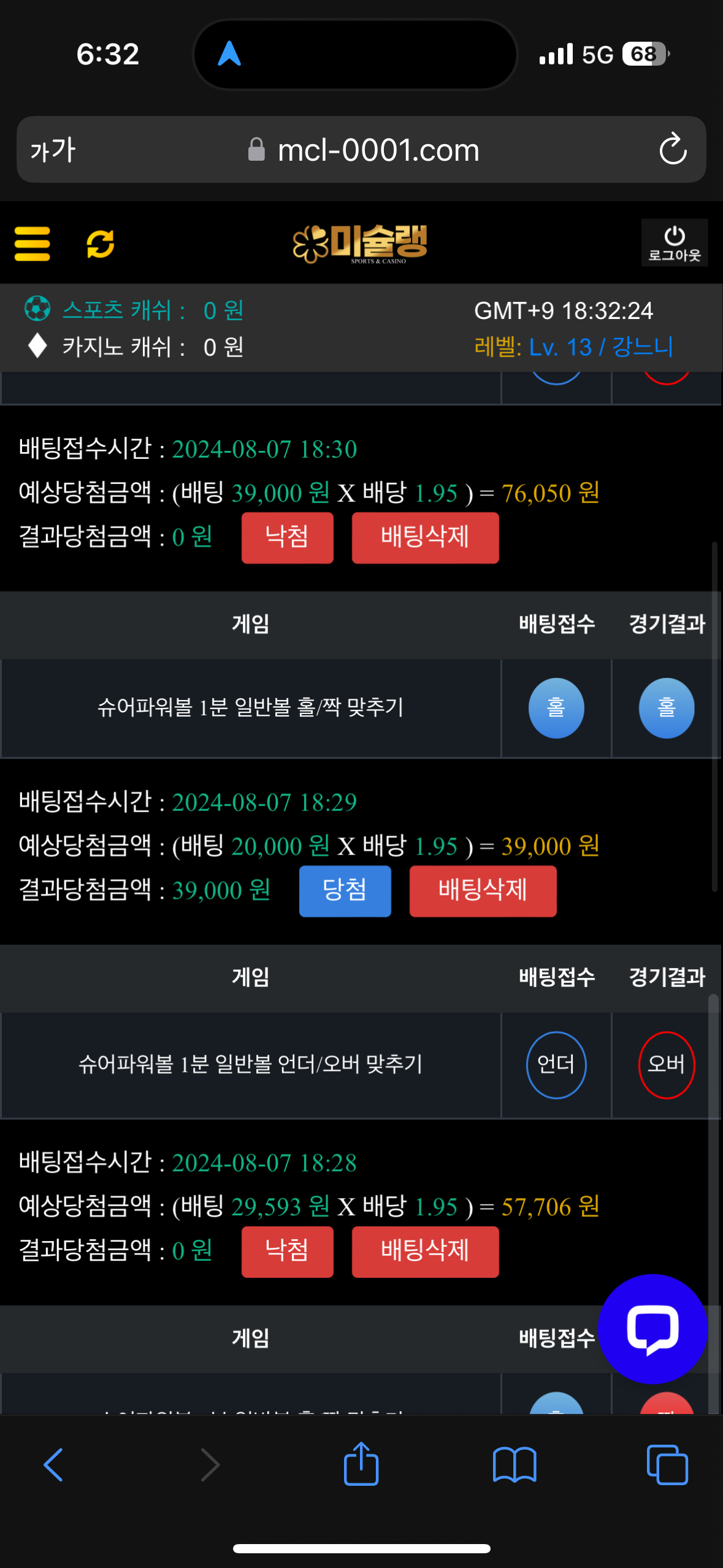Tap the blue 당첨 button

[345, 891]
